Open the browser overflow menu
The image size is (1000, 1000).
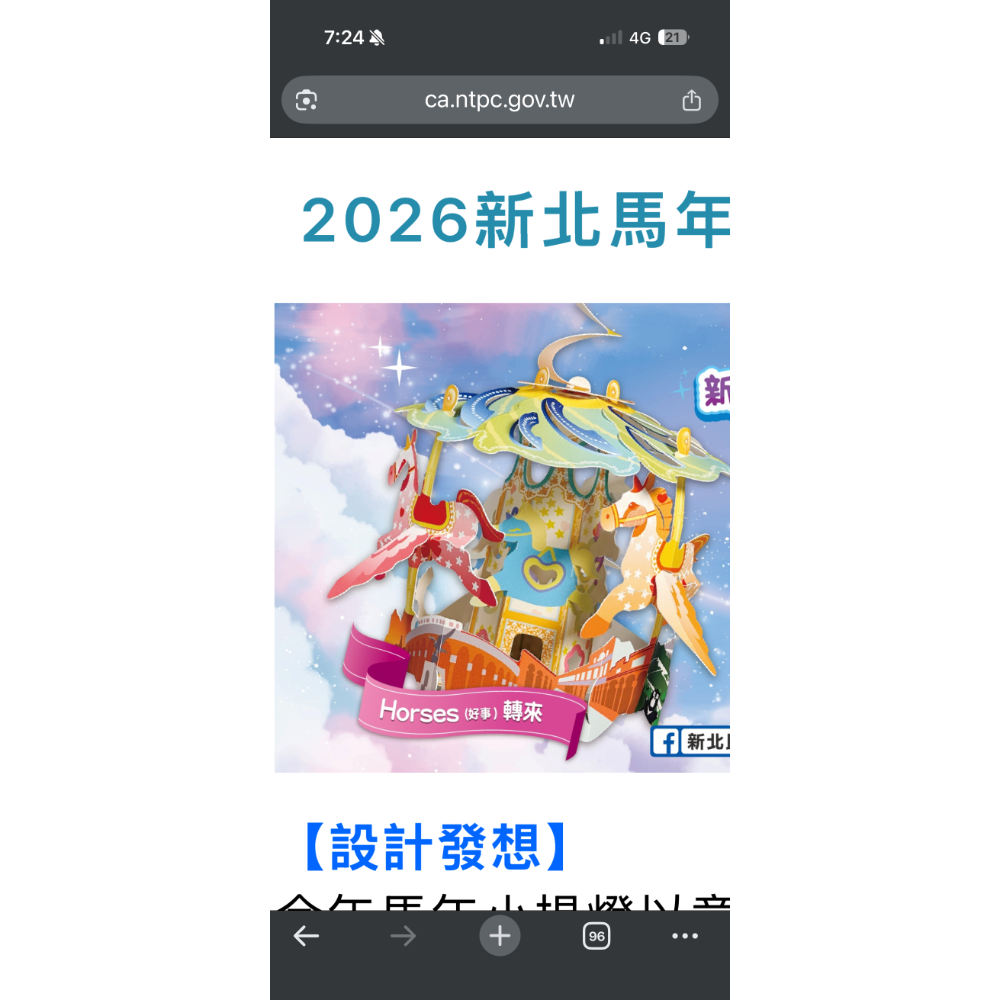[685, 936]
